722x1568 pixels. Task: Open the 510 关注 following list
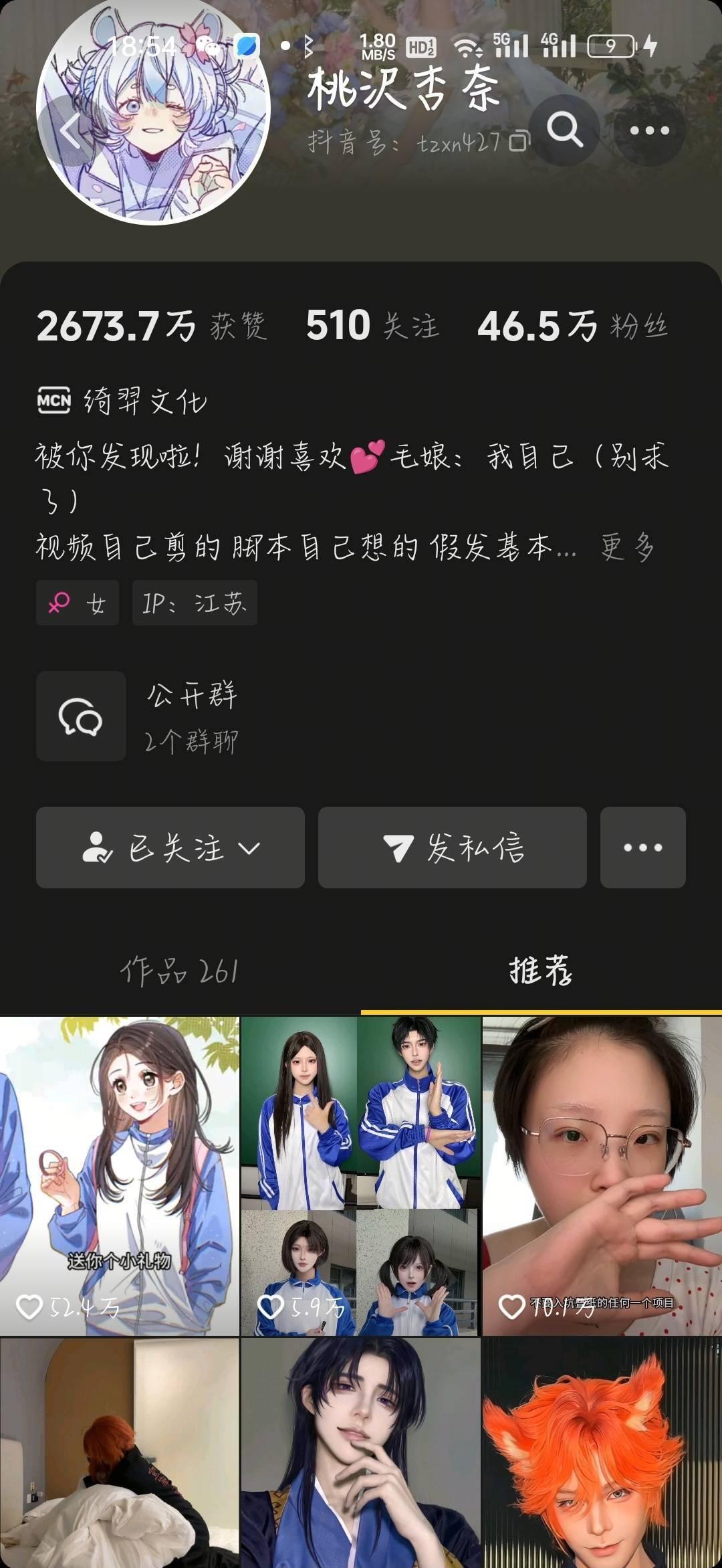click(372, 326)
